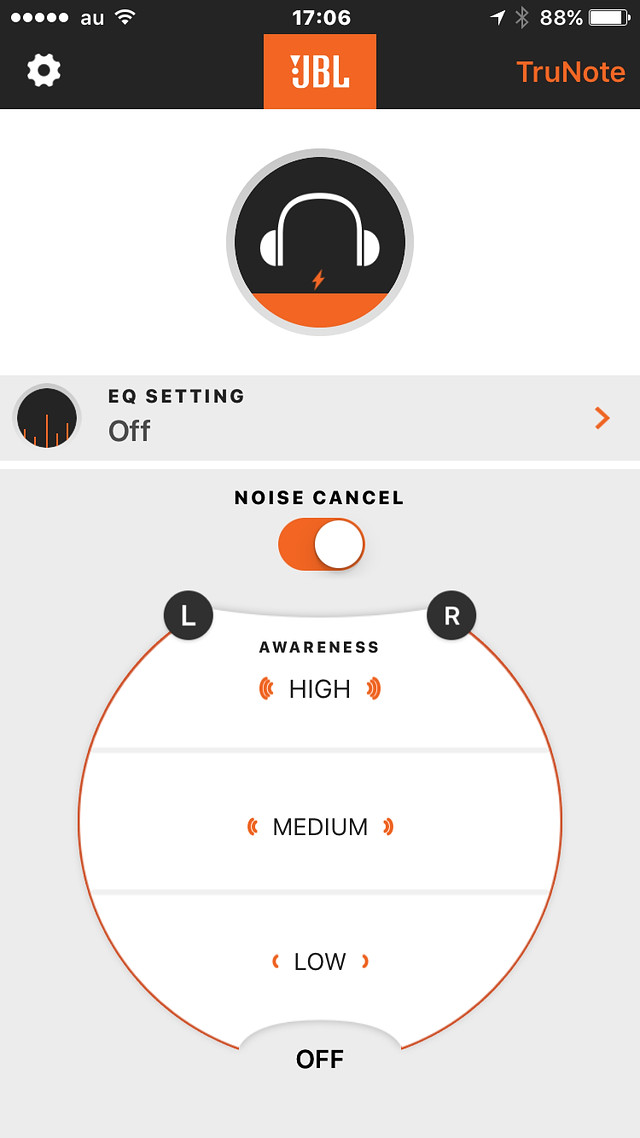Set awareness level to Medium
The width and height of the screenshot is (640, 1138).
click(x=320, y=827)
